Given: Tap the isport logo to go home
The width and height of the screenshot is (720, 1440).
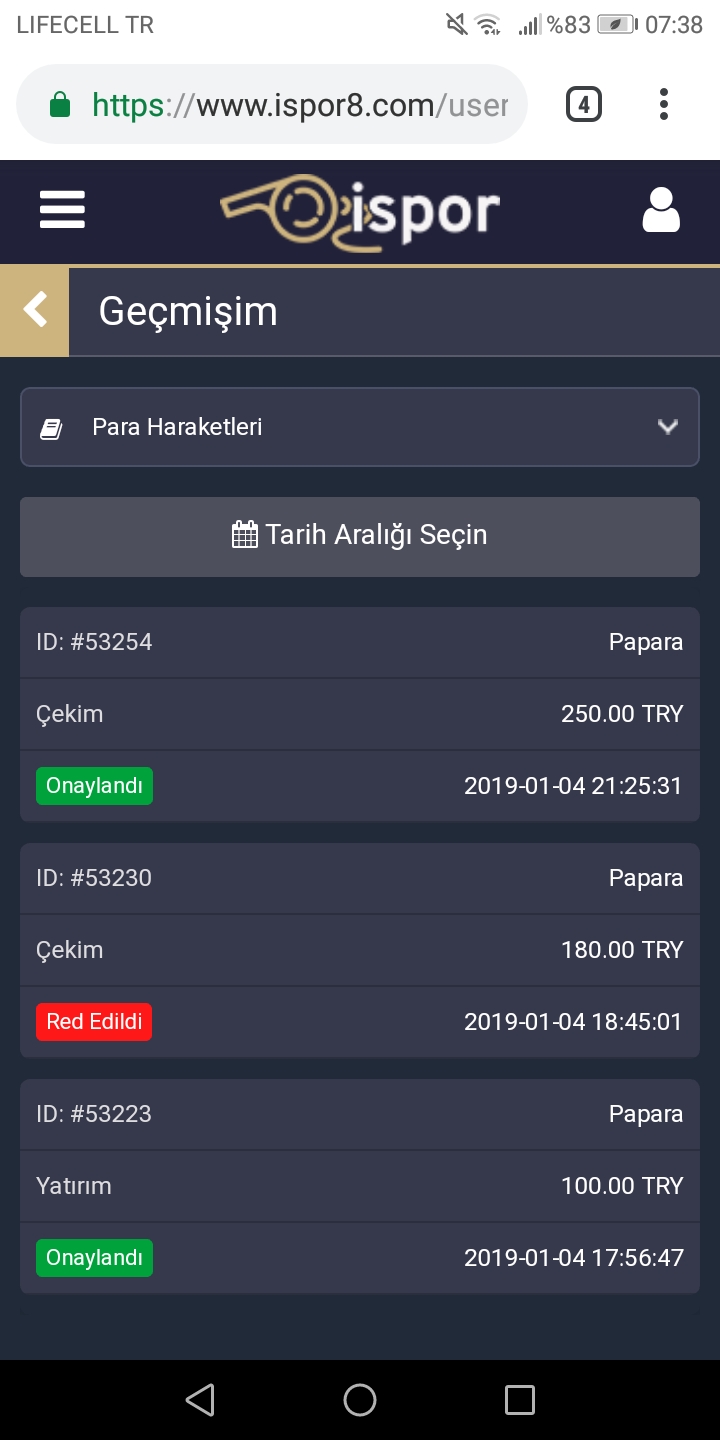Looking at the screenshot, I should [x=360, y=210].
